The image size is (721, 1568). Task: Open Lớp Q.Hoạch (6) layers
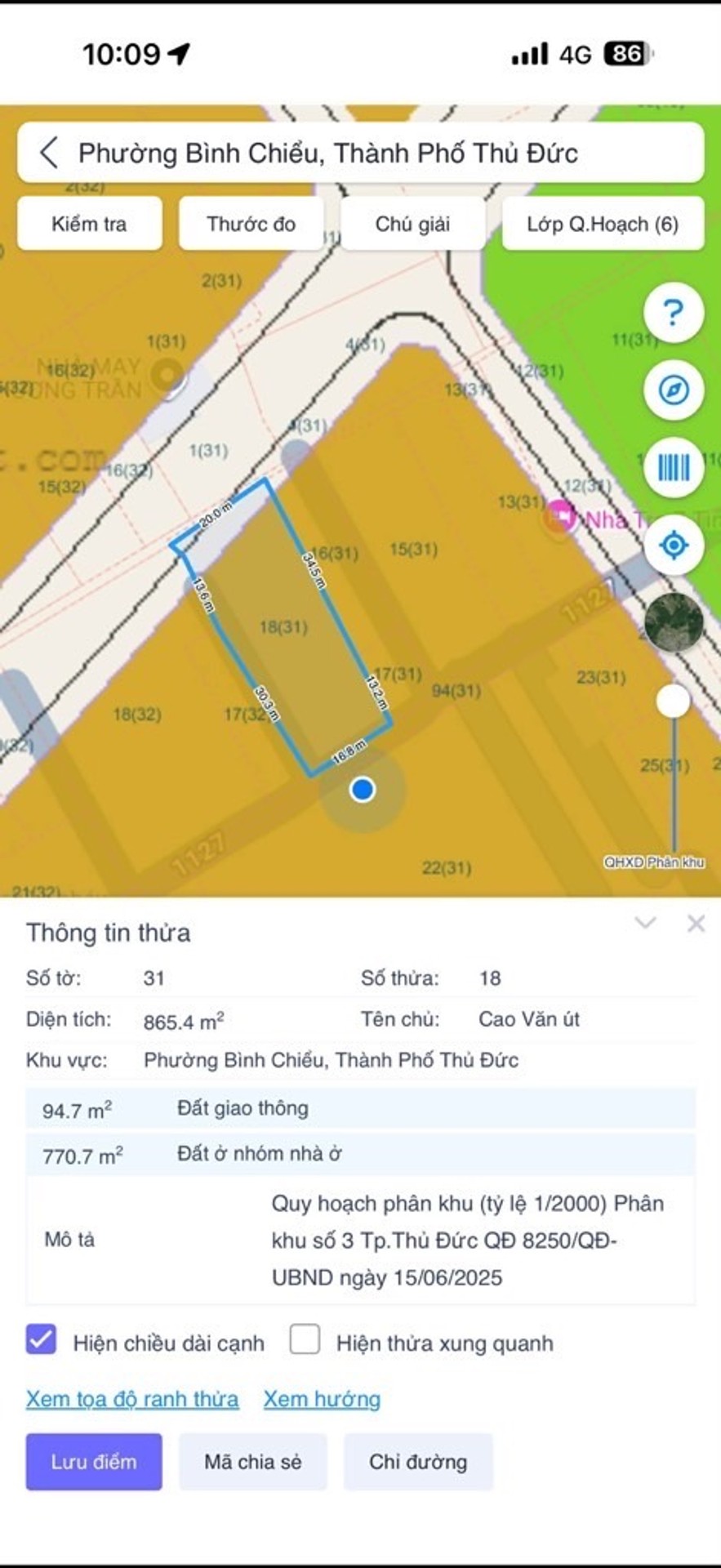603,224
